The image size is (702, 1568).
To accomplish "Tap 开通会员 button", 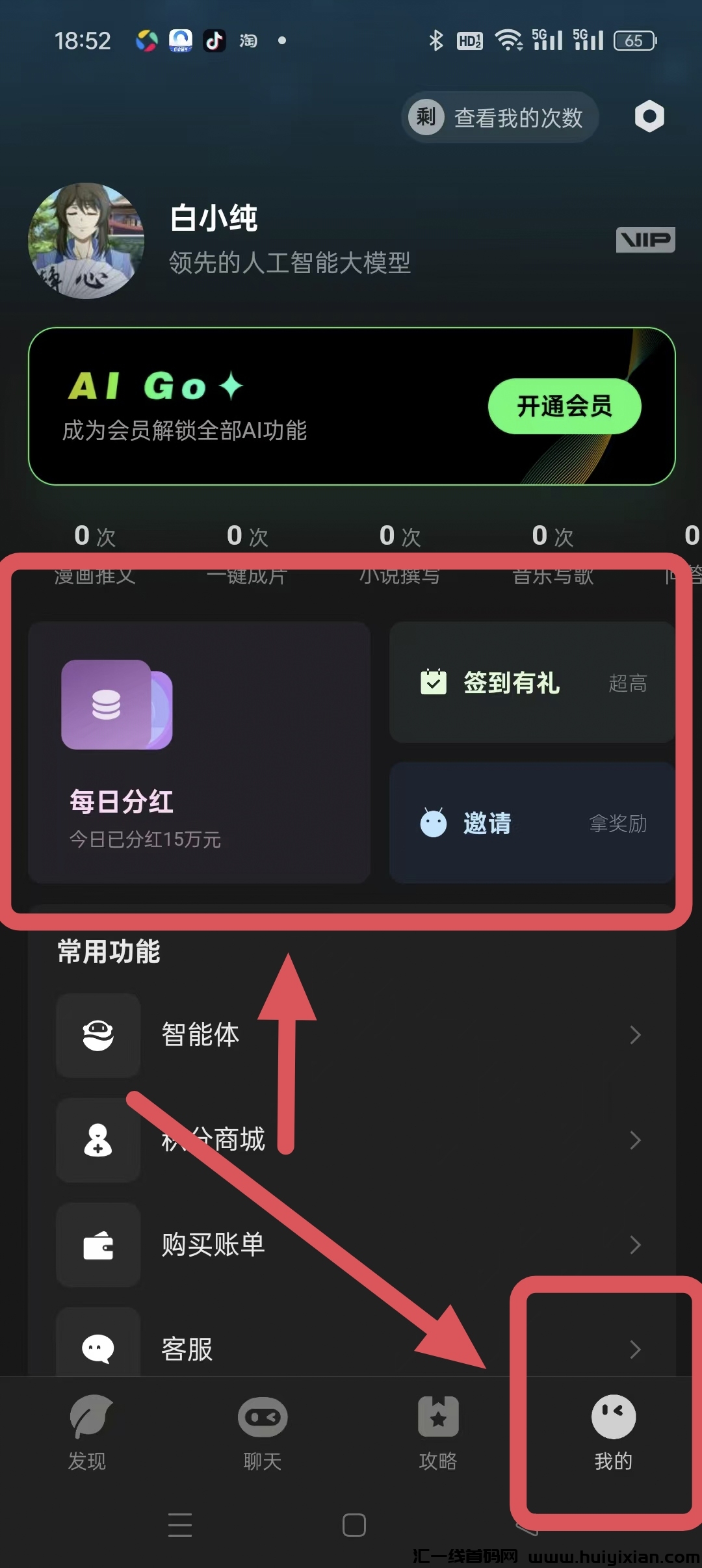I will (x=564, y=406).
